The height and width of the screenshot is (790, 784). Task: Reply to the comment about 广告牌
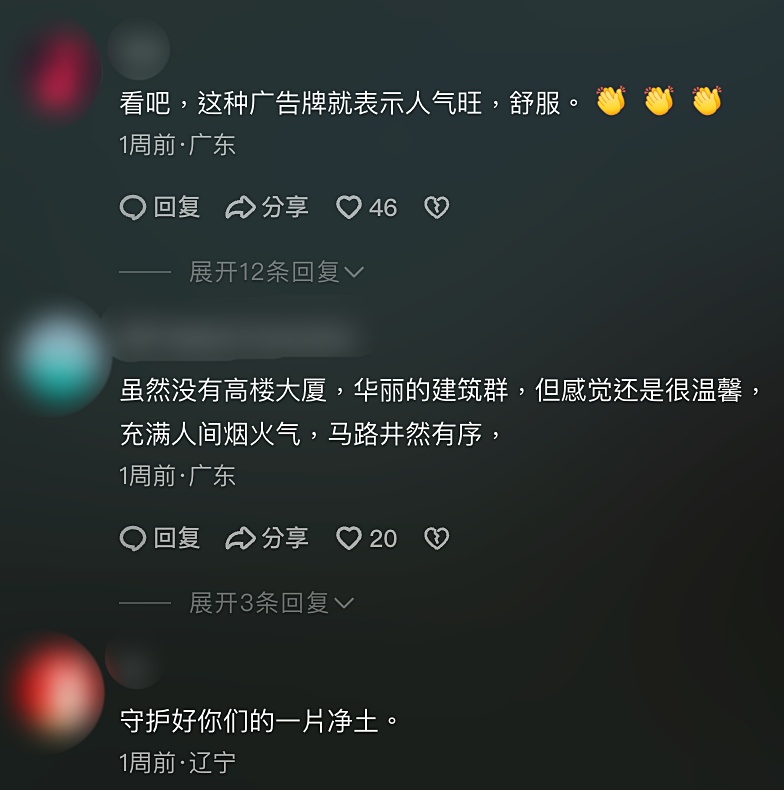[x=160, y=207]
